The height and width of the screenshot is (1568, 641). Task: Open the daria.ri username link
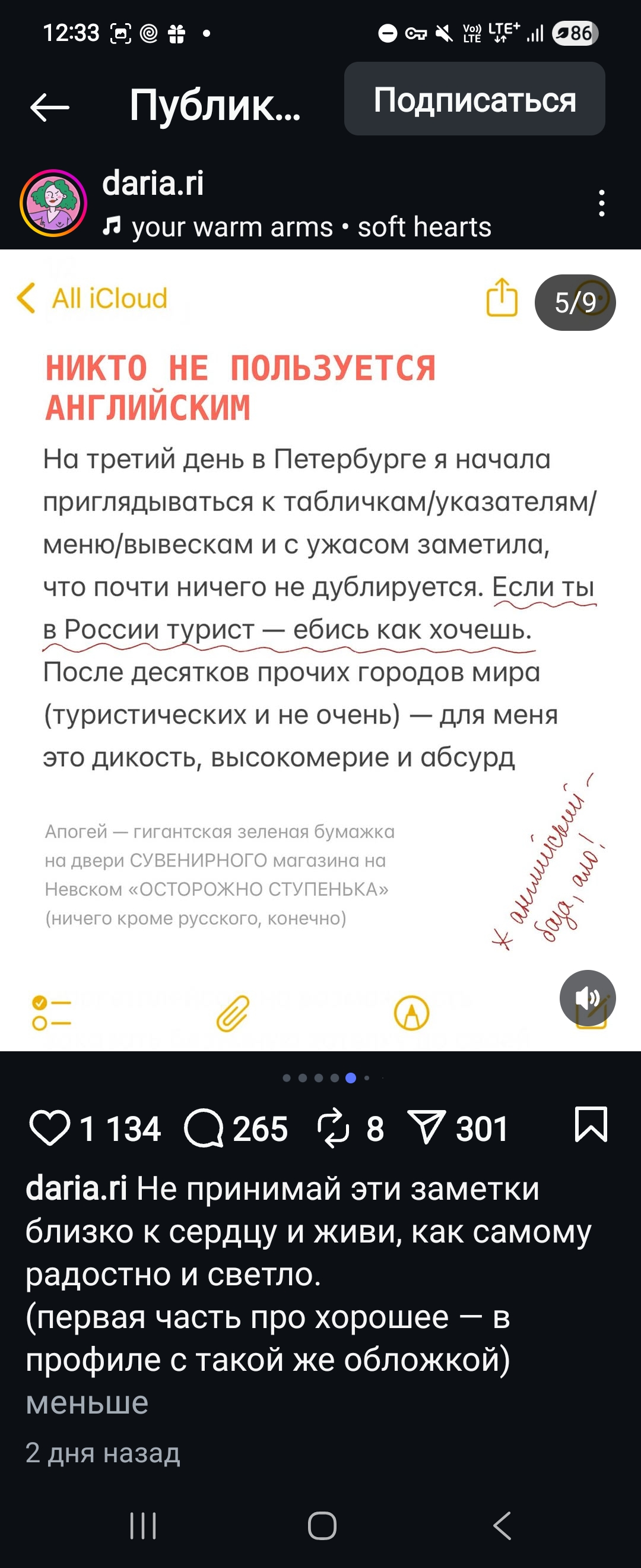tap(153, 183)
